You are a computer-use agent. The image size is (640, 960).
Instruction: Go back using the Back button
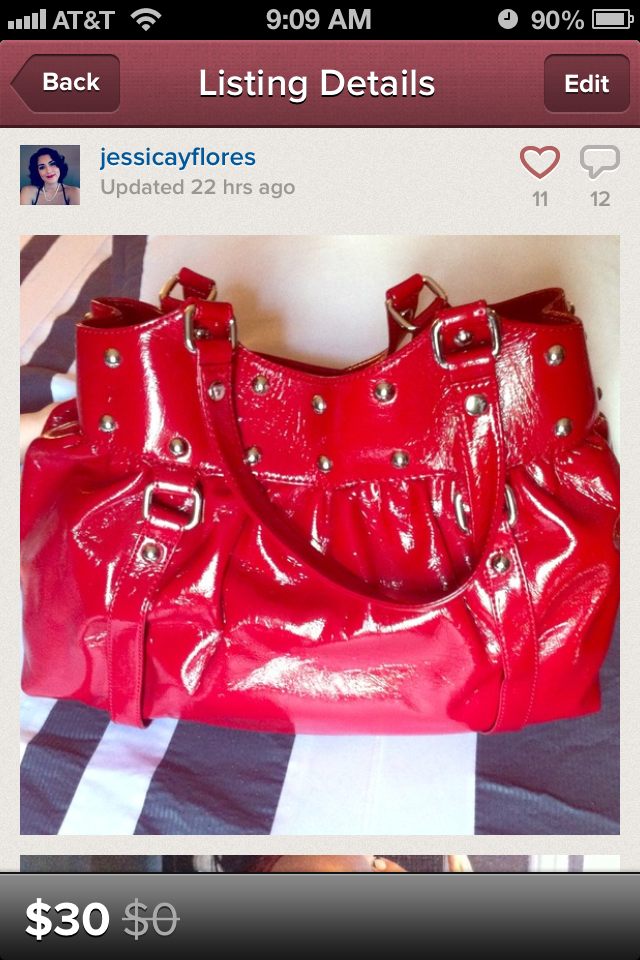tap(66, 83)
